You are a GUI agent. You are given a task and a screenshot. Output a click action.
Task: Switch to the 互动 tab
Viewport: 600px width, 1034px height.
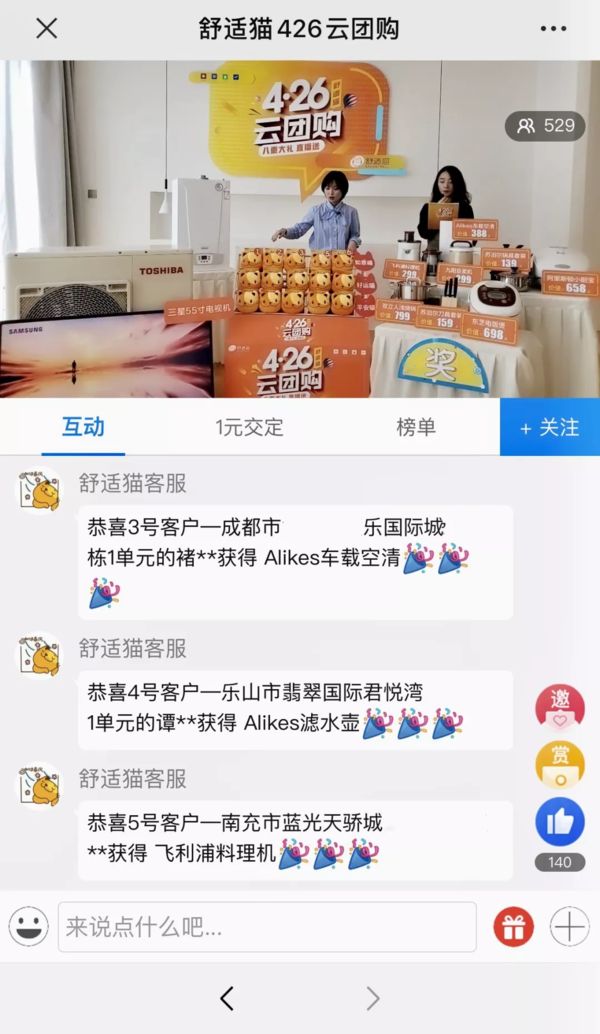(x=83, y=427)
